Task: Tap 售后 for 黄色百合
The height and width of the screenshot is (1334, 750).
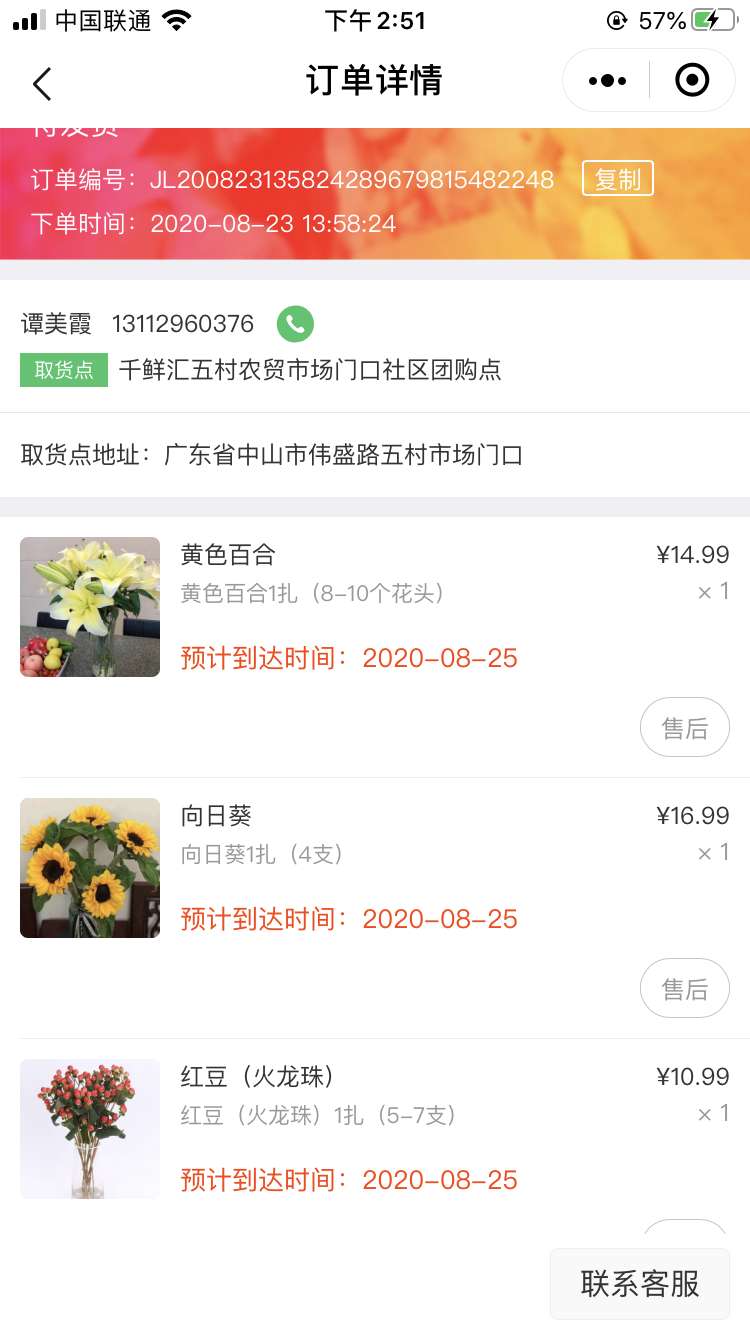Action: [684, 727]
